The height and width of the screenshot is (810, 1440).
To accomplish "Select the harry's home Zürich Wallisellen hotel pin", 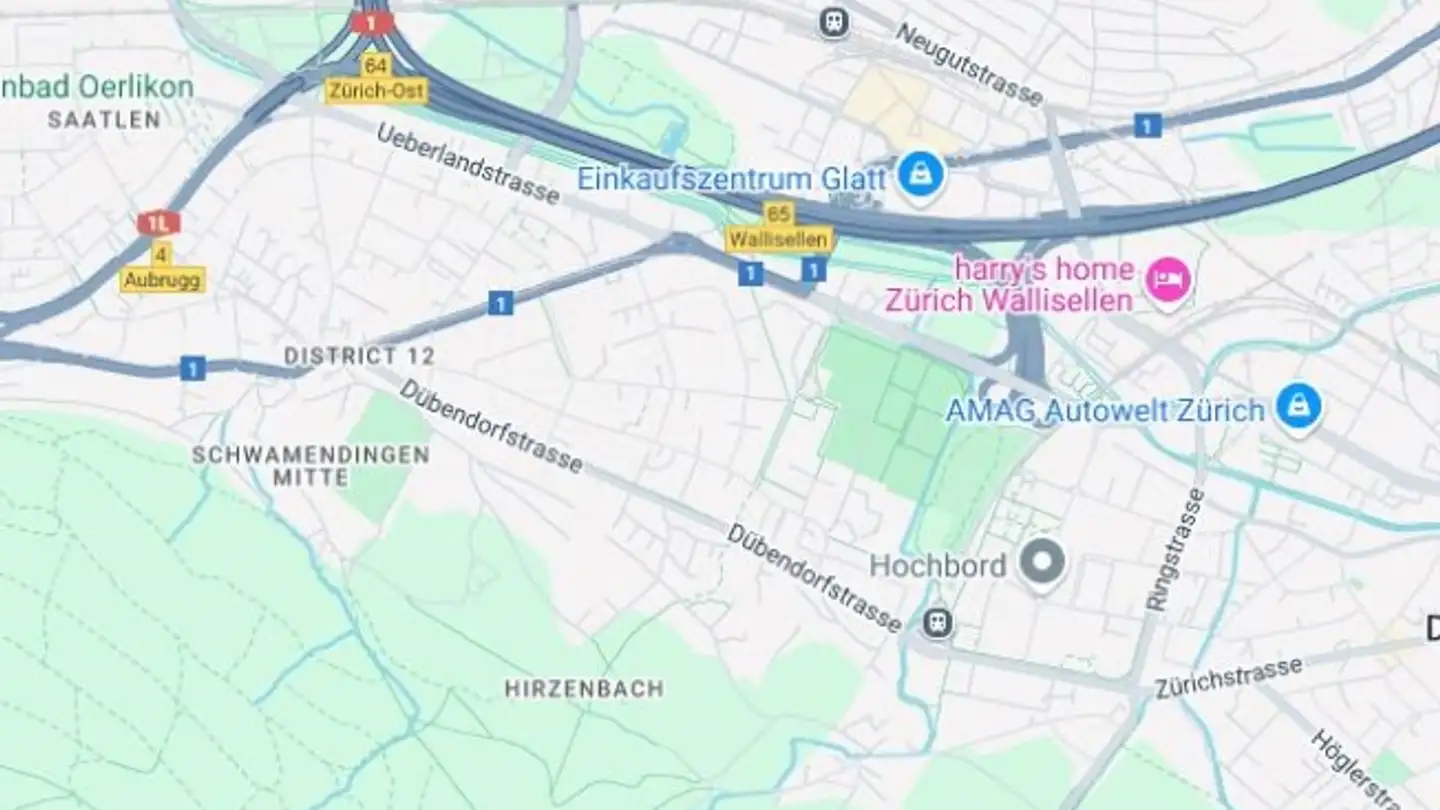I will 1167,278.
